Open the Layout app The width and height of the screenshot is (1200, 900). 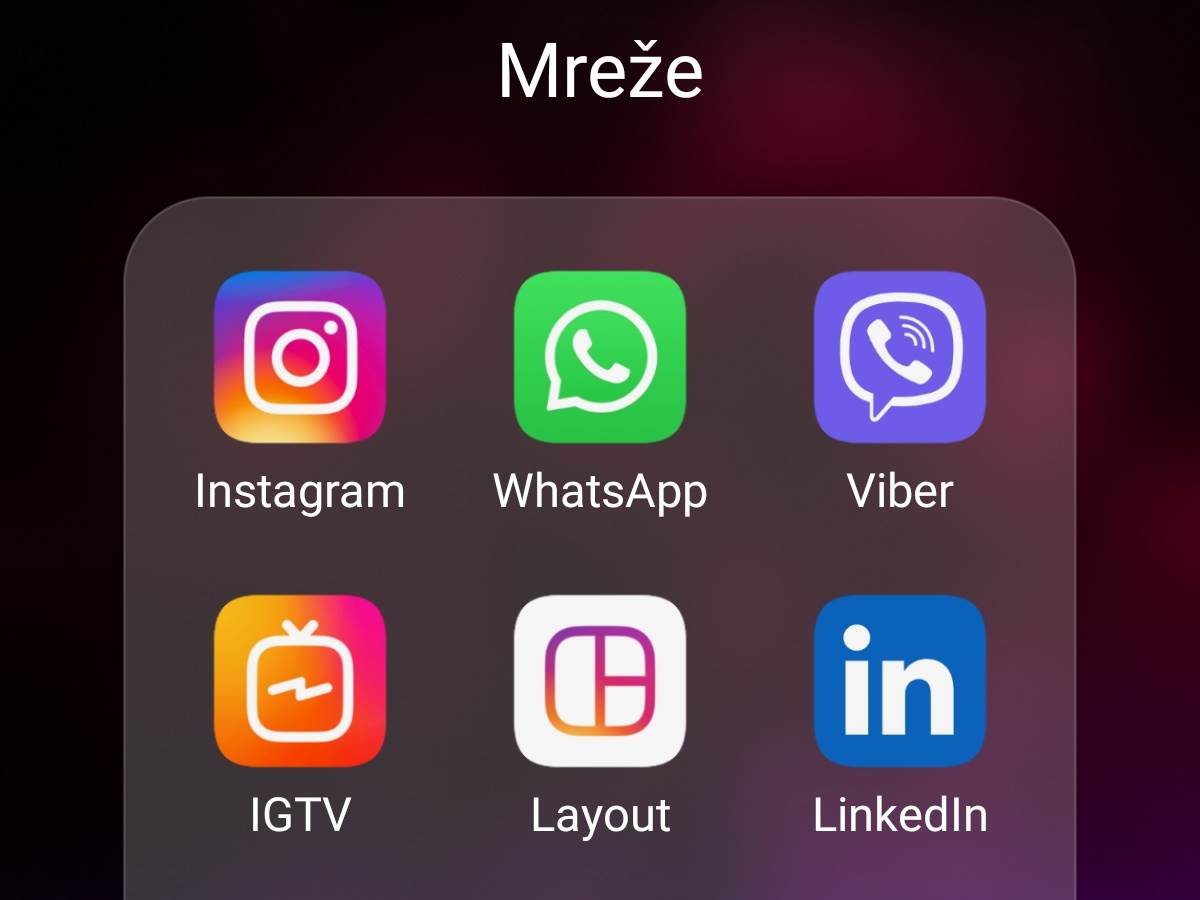[600, 681]
